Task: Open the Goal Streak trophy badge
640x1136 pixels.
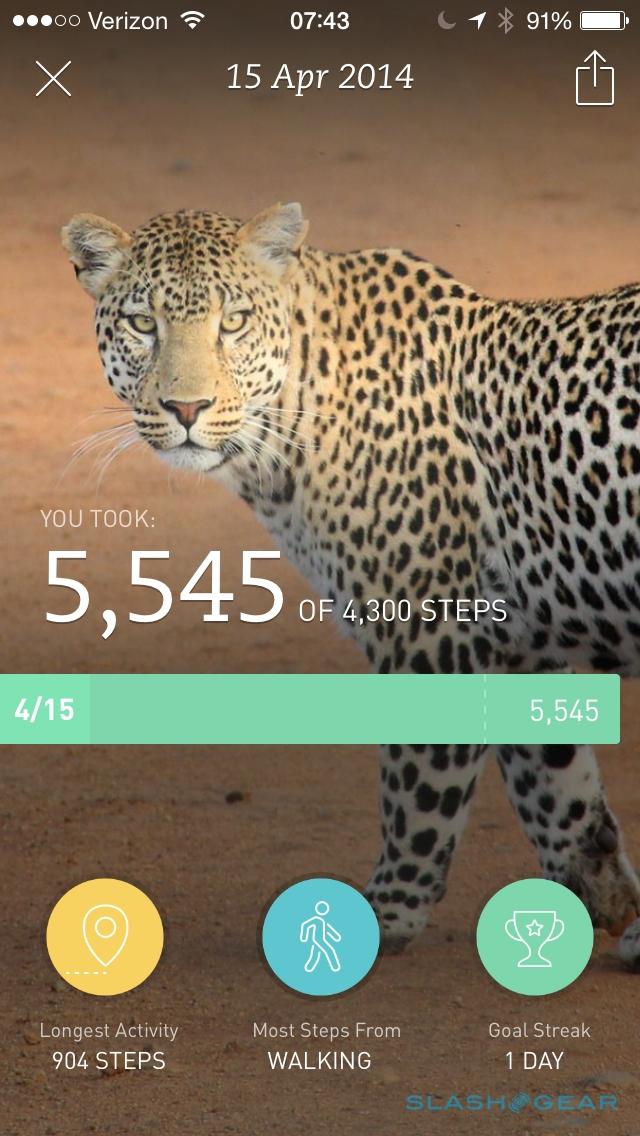Action: tap(535, 937)
